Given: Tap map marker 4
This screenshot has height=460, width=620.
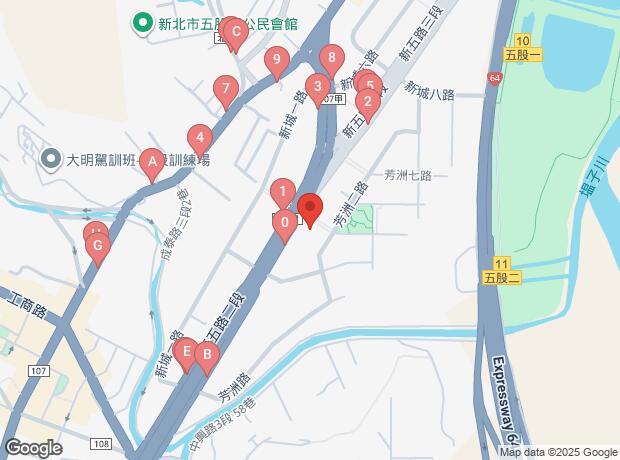Looking at the screenshot, I should coord(200,138).
